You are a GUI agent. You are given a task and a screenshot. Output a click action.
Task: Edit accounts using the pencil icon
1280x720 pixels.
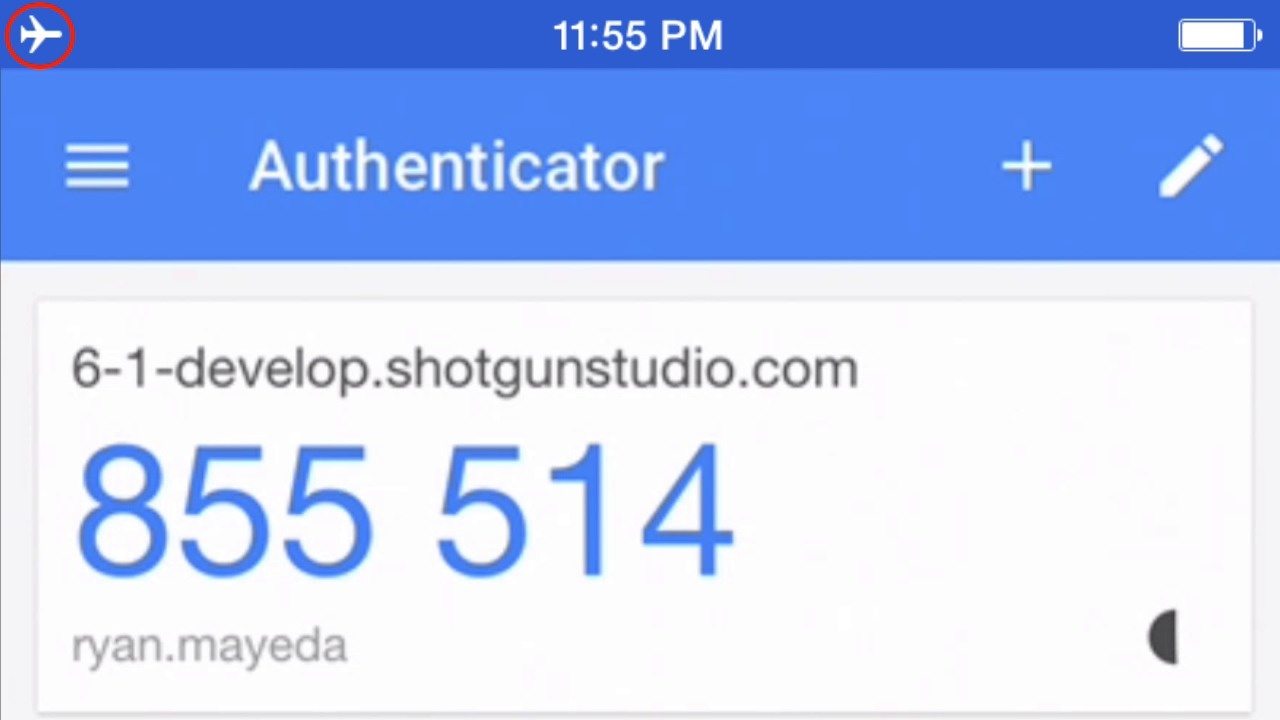point(1190,166)
